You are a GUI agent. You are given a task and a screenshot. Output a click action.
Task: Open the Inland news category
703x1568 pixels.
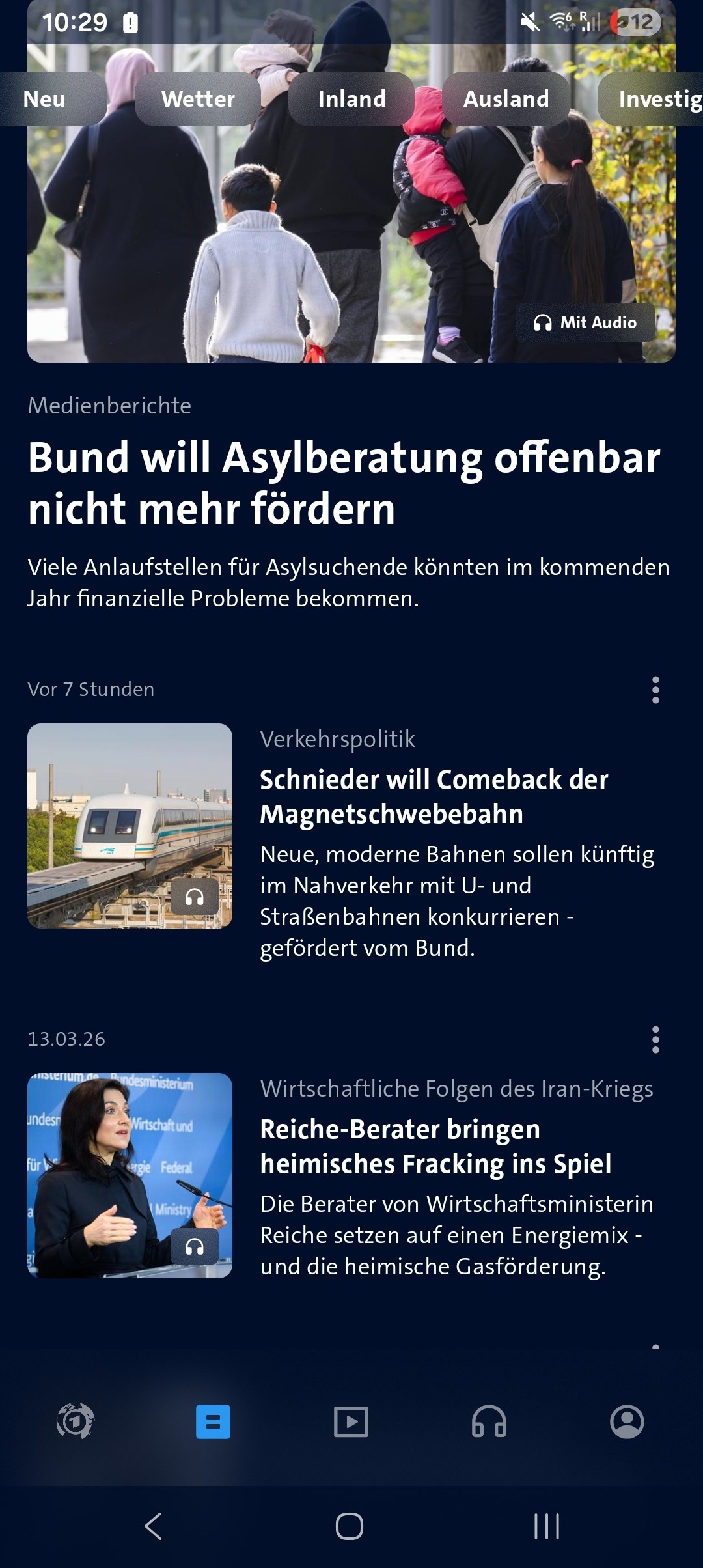tap(351, 99)
